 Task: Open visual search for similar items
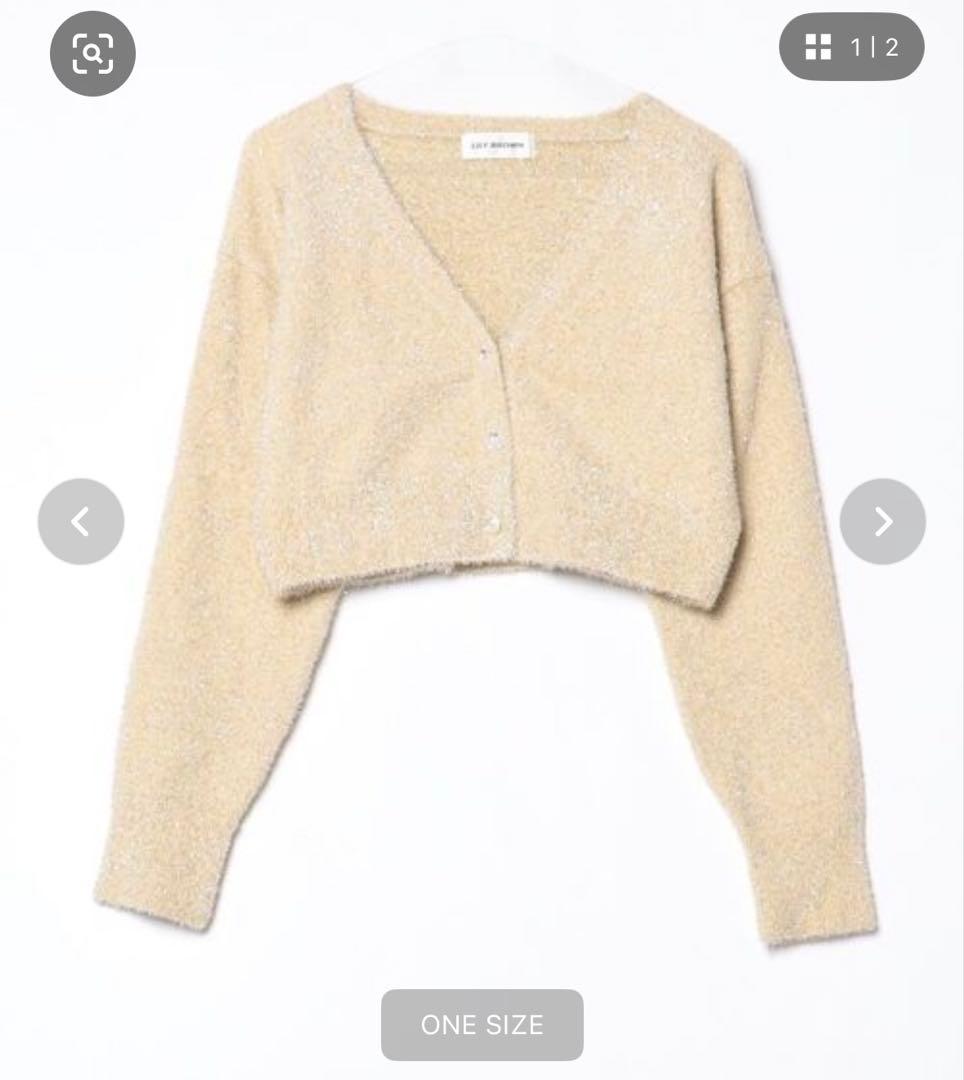[x=92, y=54]
